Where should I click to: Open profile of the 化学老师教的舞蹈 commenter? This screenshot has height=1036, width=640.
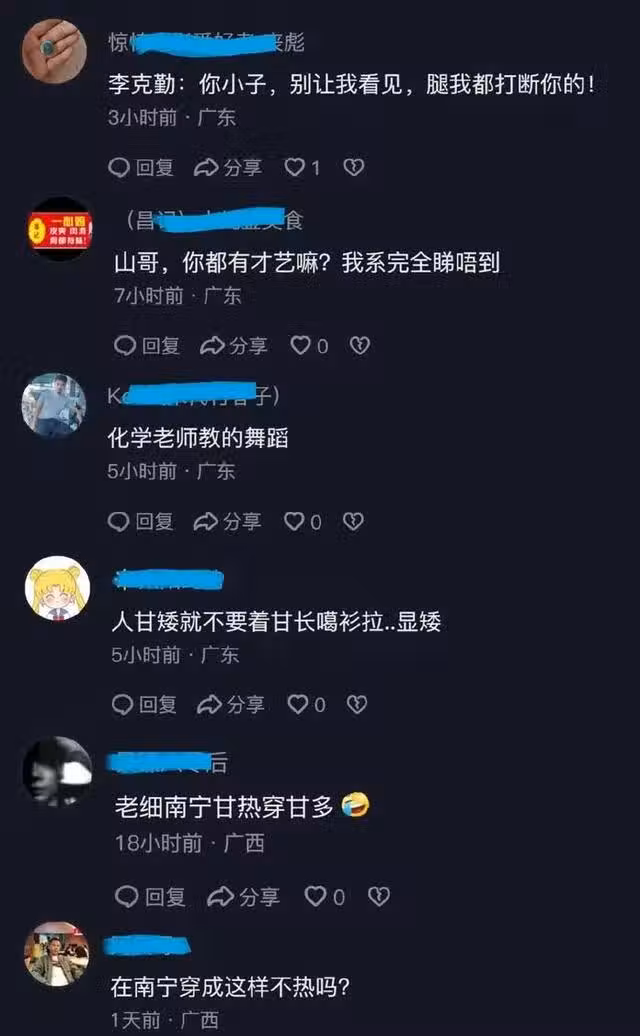53,405
